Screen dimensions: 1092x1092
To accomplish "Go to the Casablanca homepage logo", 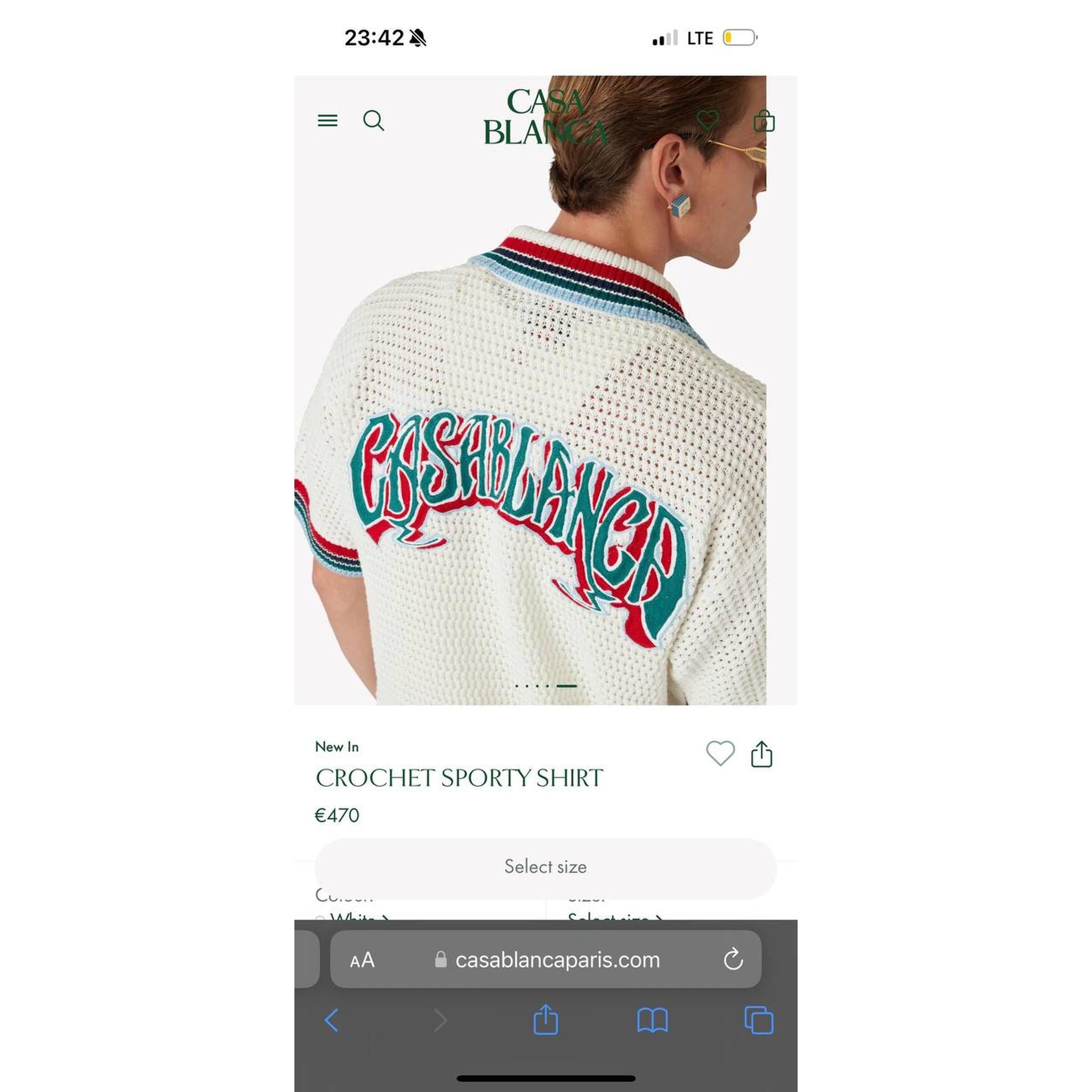I will pyautogui.click(x=546, y=116).
